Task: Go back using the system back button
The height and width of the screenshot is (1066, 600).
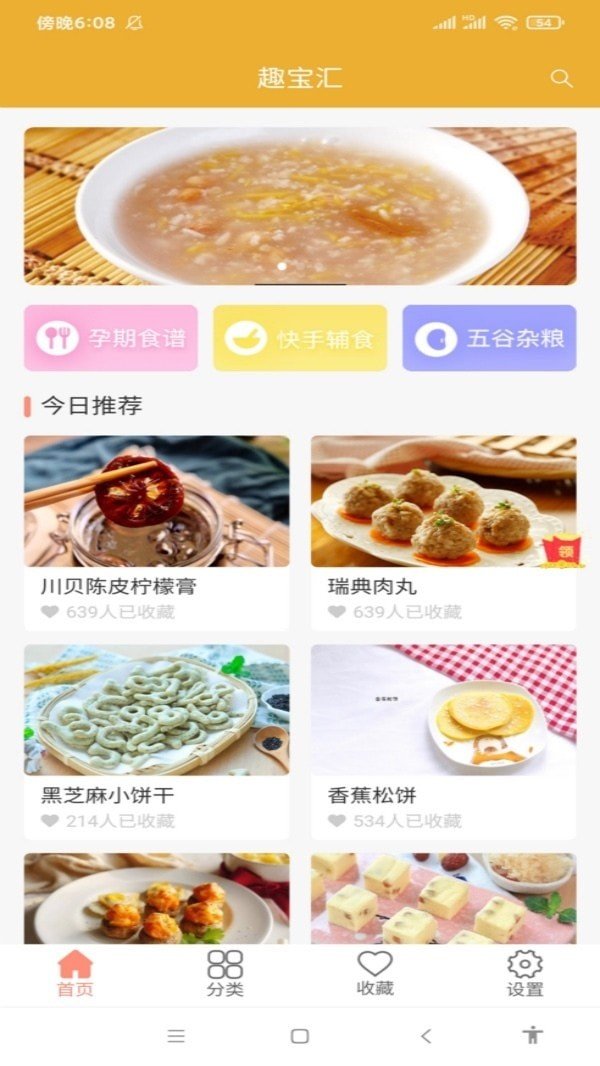Action: tap(426, 1036)
